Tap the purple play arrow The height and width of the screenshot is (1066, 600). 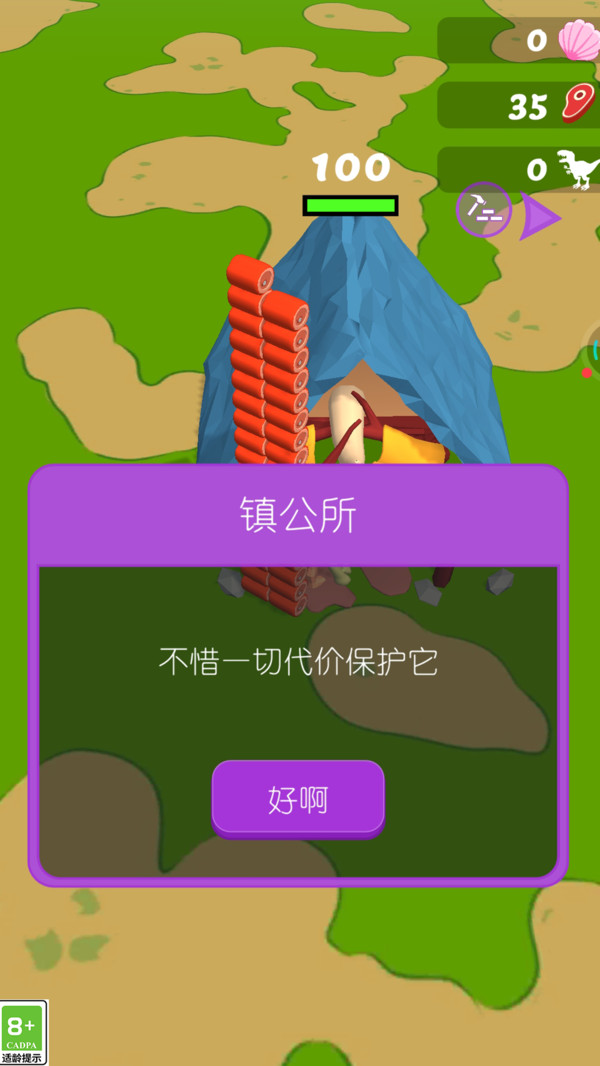[x=538, y=216]
